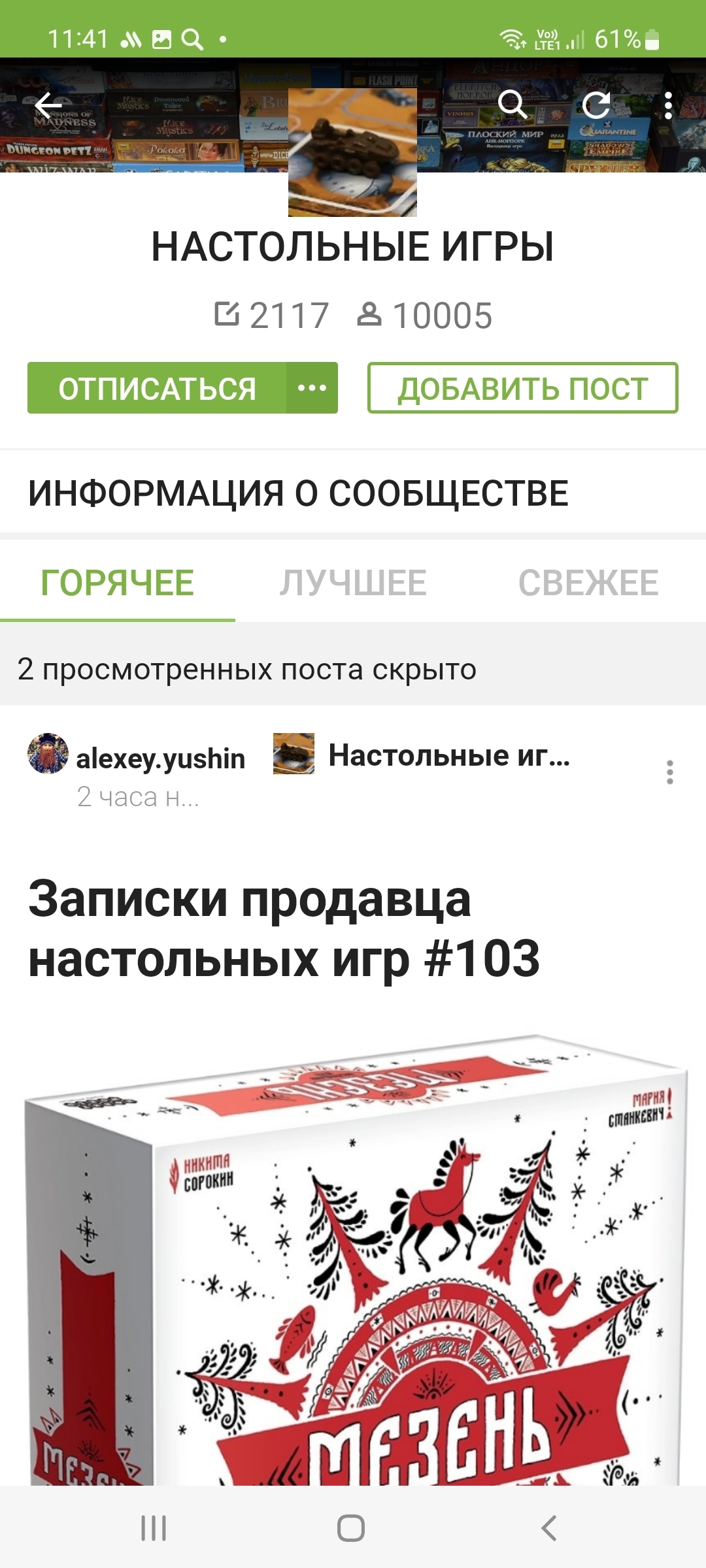
Task: Select the Горячее tab
Action: 118,583
